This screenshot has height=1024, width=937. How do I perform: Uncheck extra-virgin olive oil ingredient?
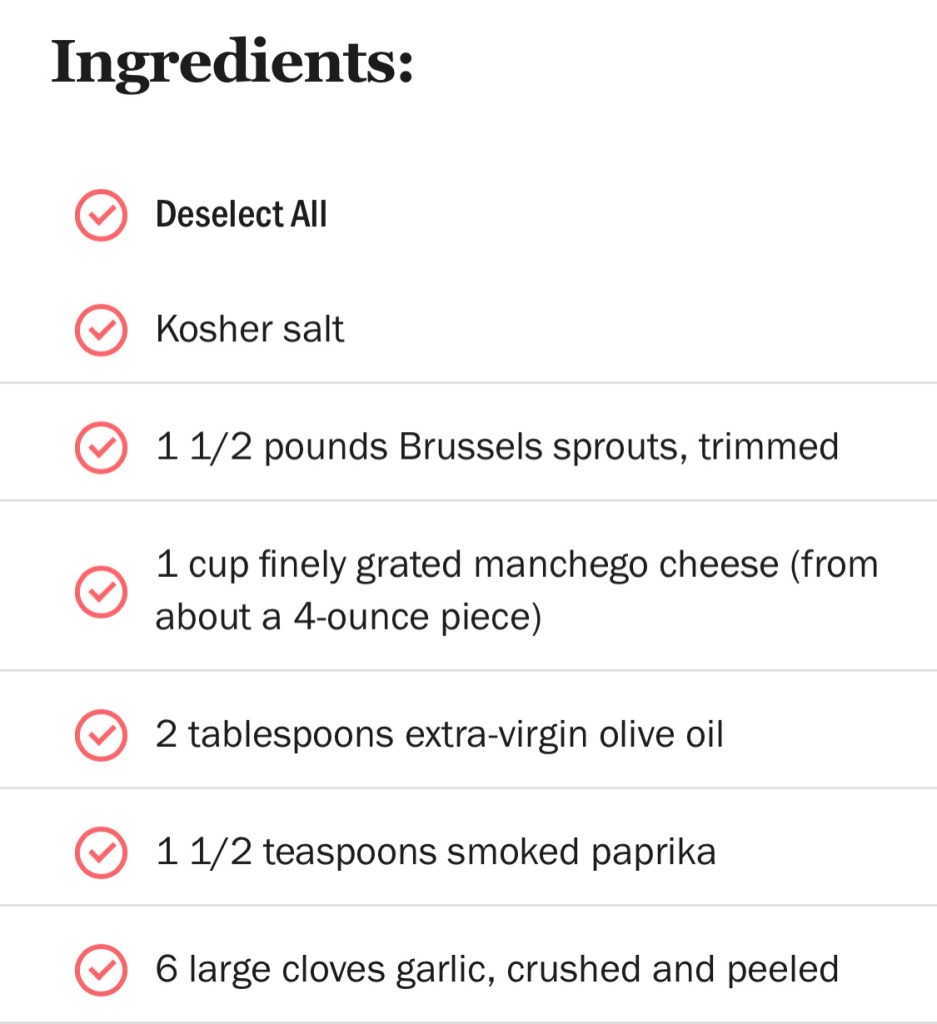(x=101, y=735)
